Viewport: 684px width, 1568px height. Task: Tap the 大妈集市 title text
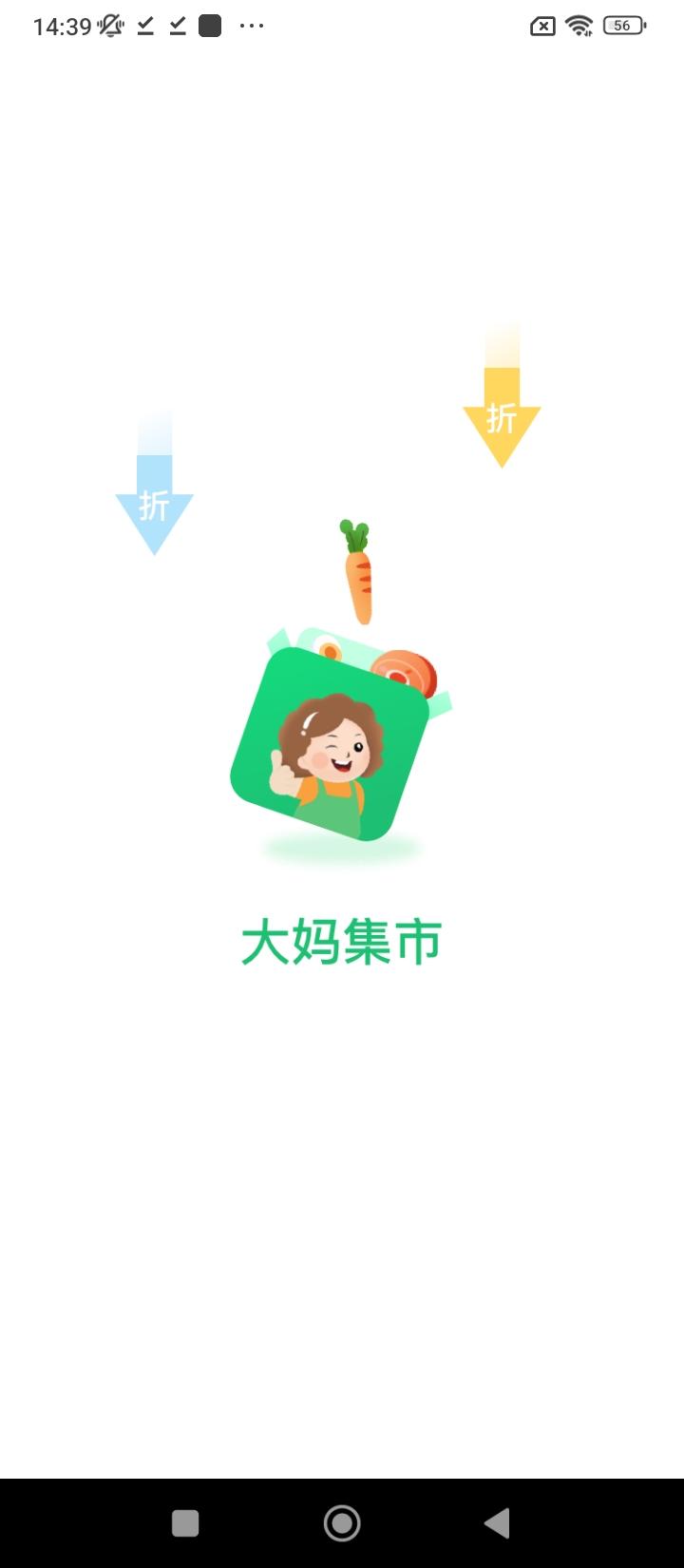342,941
